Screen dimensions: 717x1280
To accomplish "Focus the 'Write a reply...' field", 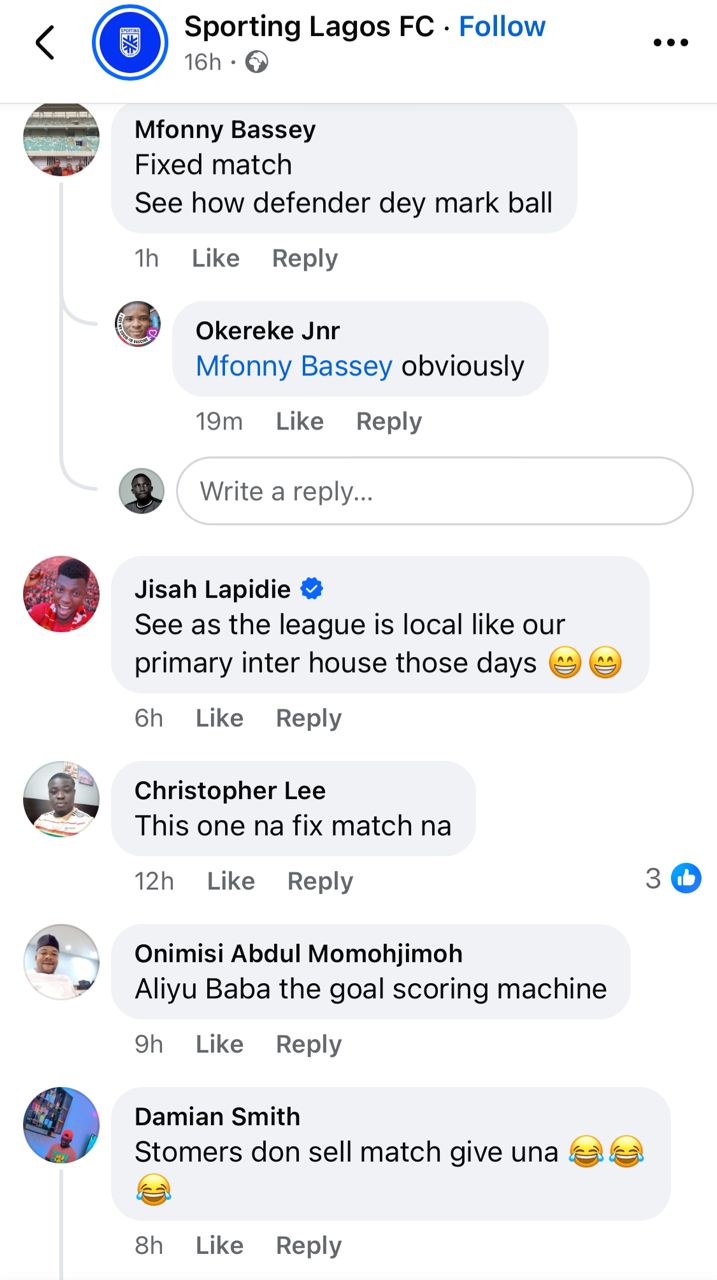I will coord(434,491).
